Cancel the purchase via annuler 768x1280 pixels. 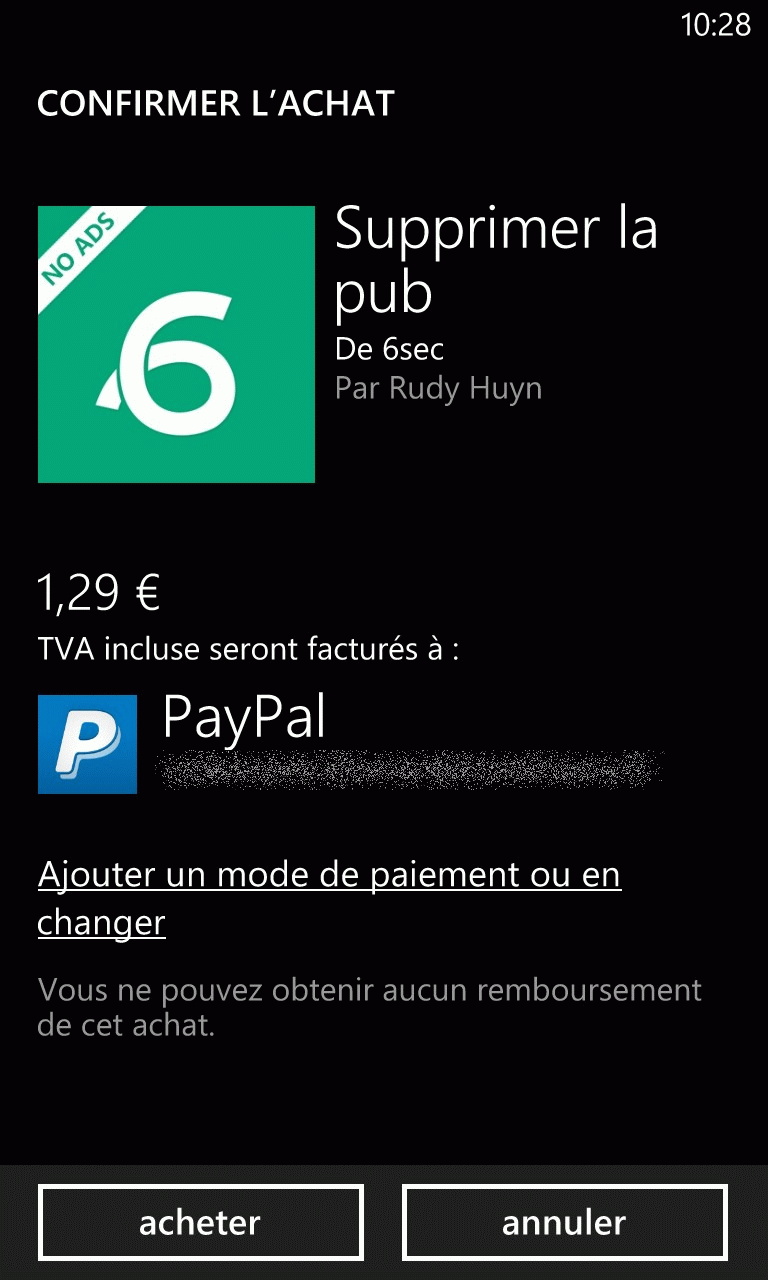point(564,1222)
